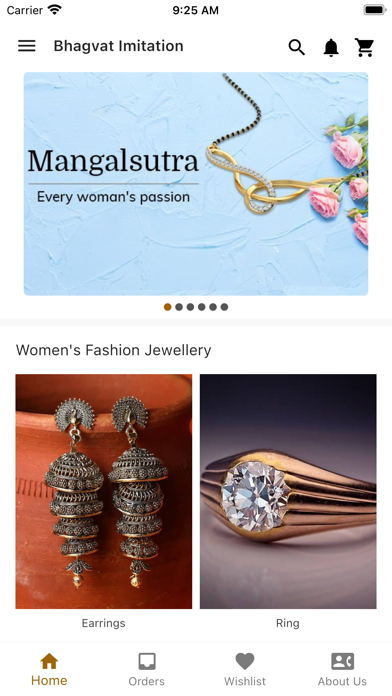Screen dimensions: 392x696
Task: Switch to the Orders tab
Action: pos(147,670)
